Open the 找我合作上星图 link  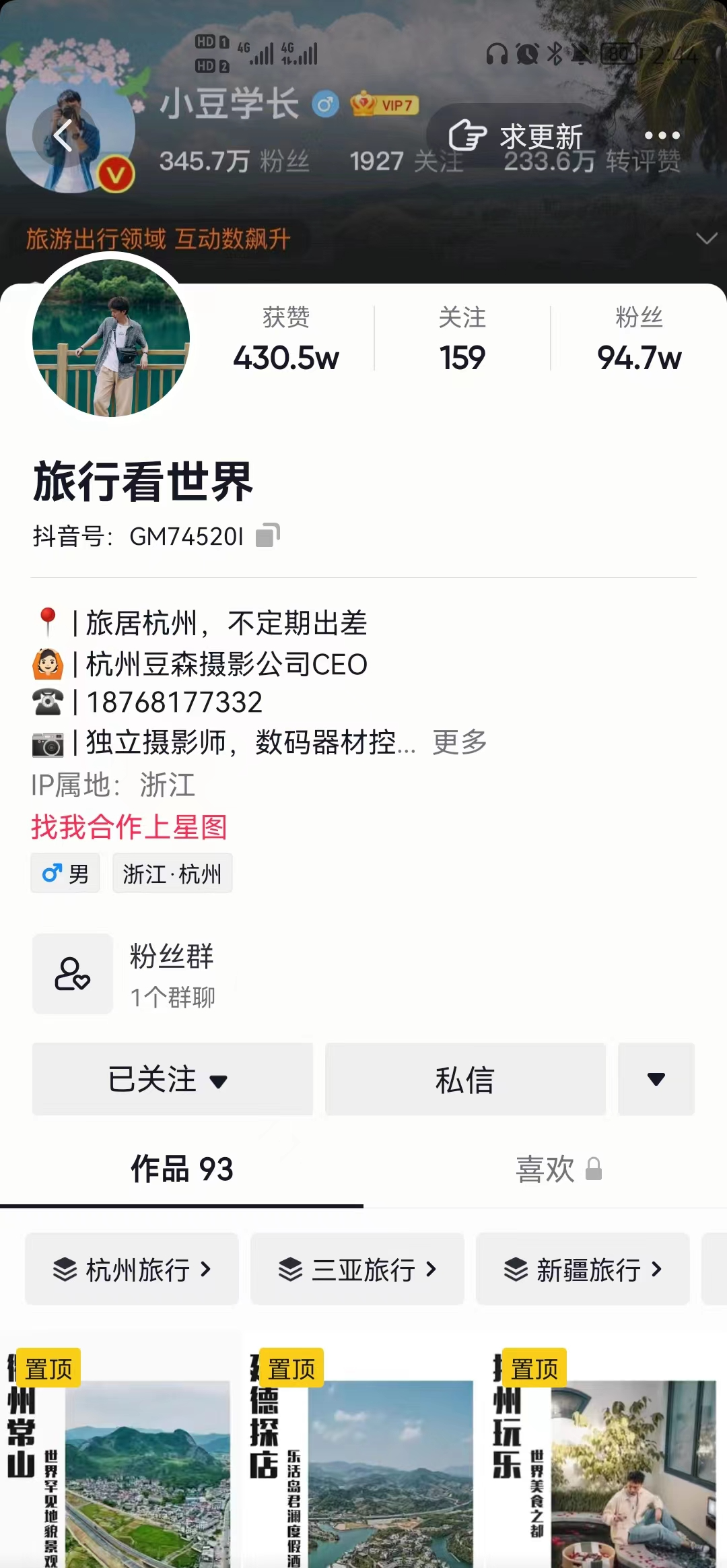[129, 826]
